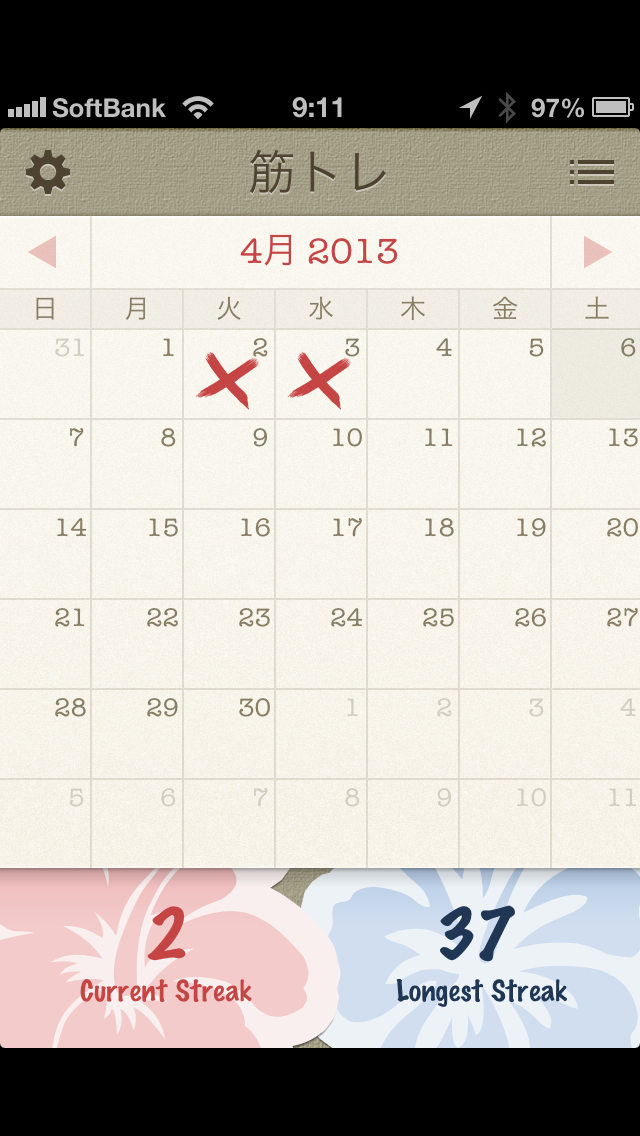Select April 21 on the calendar

[x=46, y=644]
